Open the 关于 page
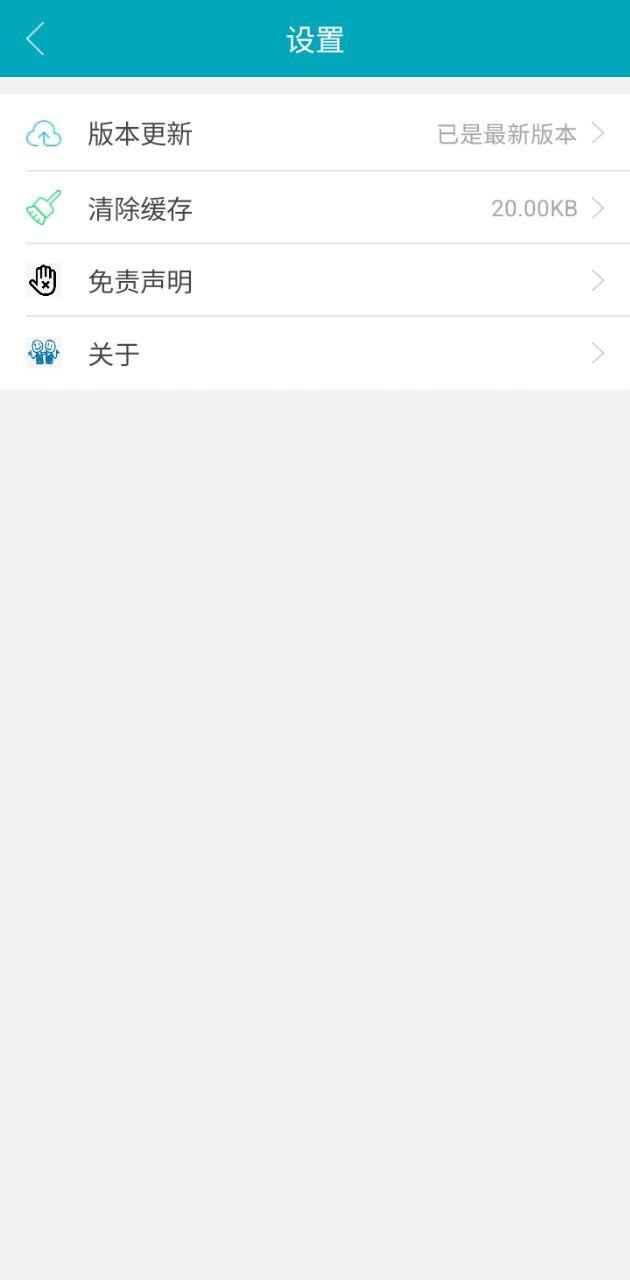This screenshot has height=1280, width=630. [x=315, y=353]
